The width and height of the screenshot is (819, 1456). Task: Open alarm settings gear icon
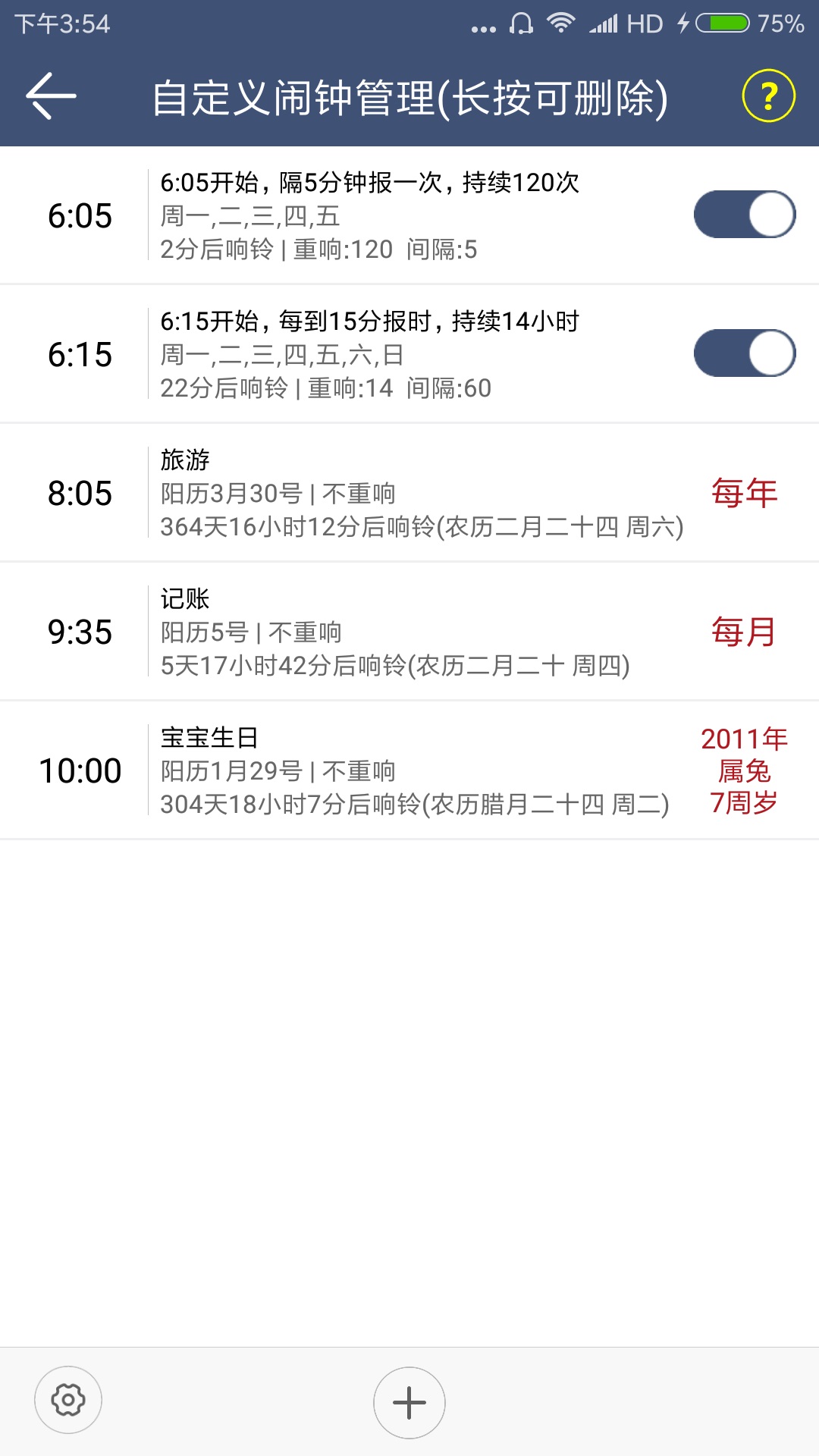pyautogui.click(x=68, y=1400)
